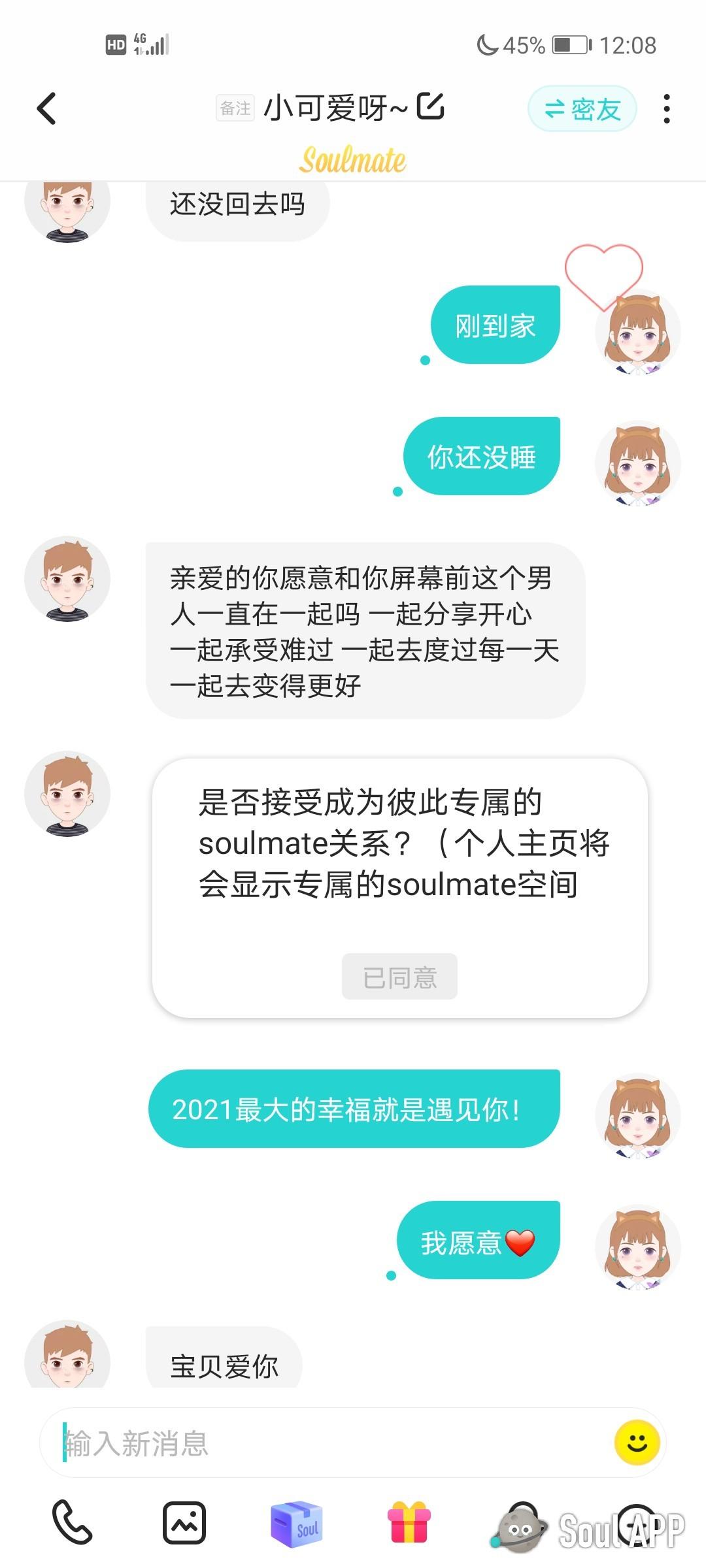Go back from the chat

(46, 108)
